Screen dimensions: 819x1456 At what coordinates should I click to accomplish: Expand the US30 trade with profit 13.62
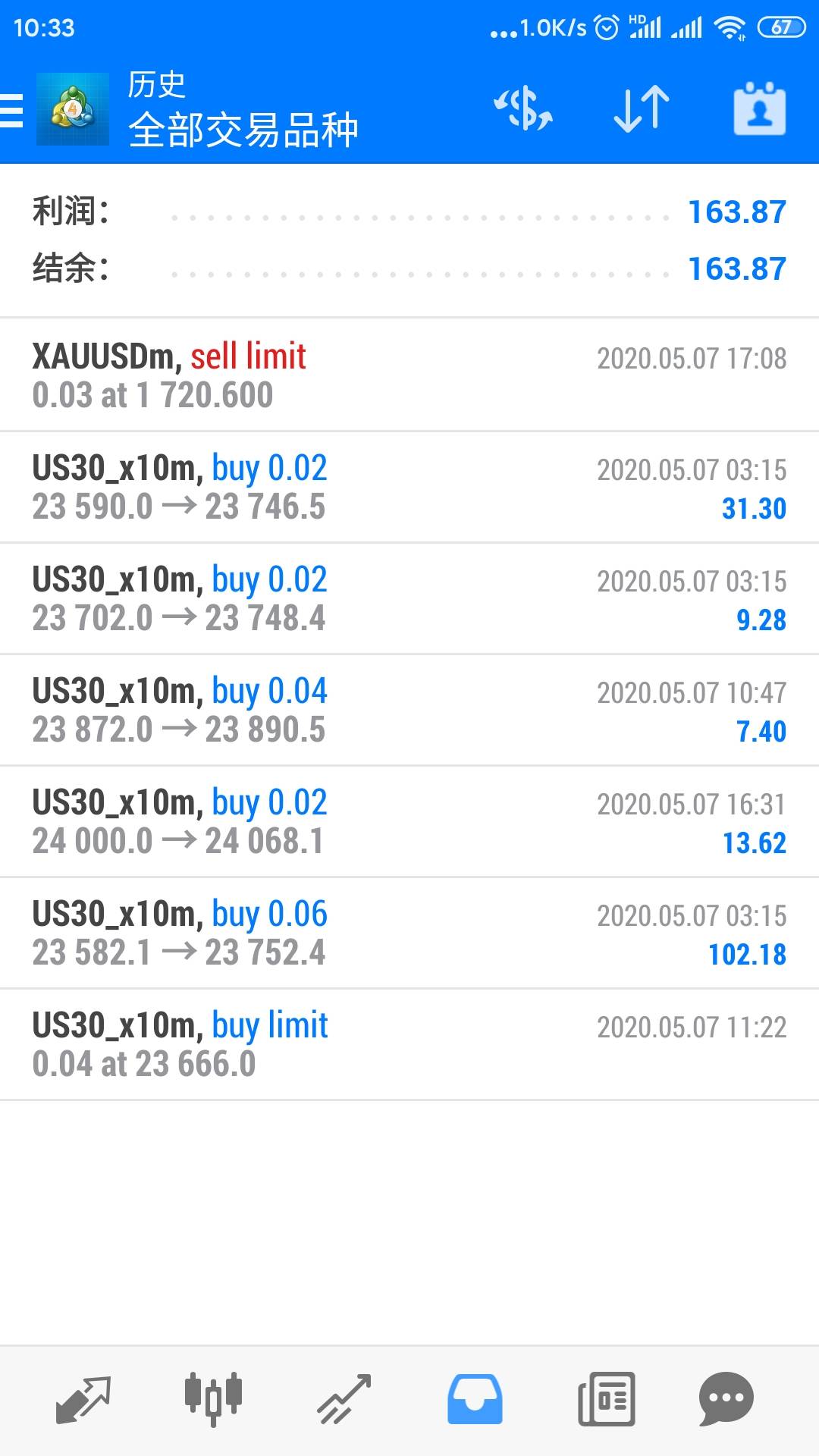point(409,821)
